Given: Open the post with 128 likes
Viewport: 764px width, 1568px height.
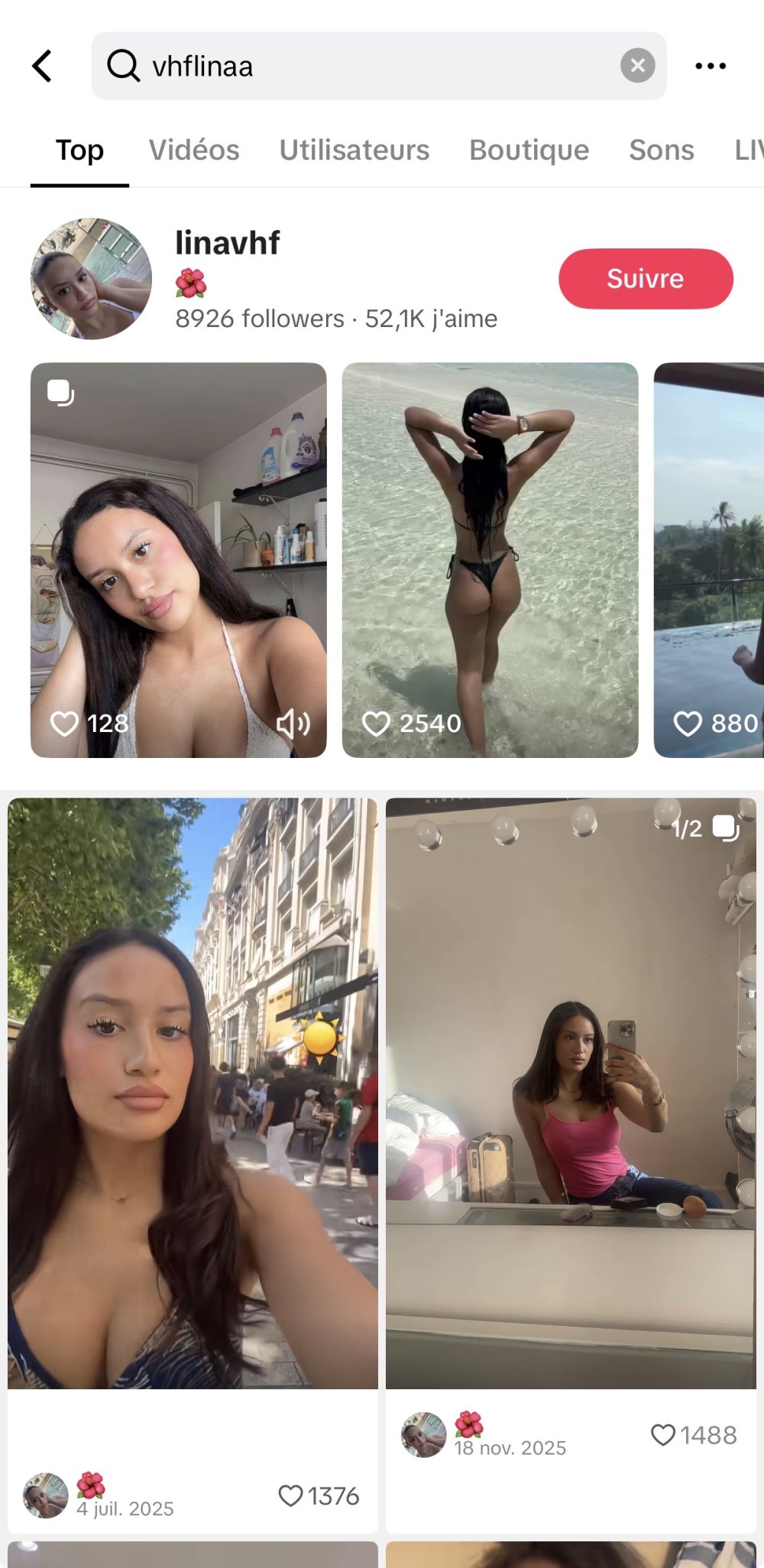Looking at the screenshot, I should [x=178, y=559].
